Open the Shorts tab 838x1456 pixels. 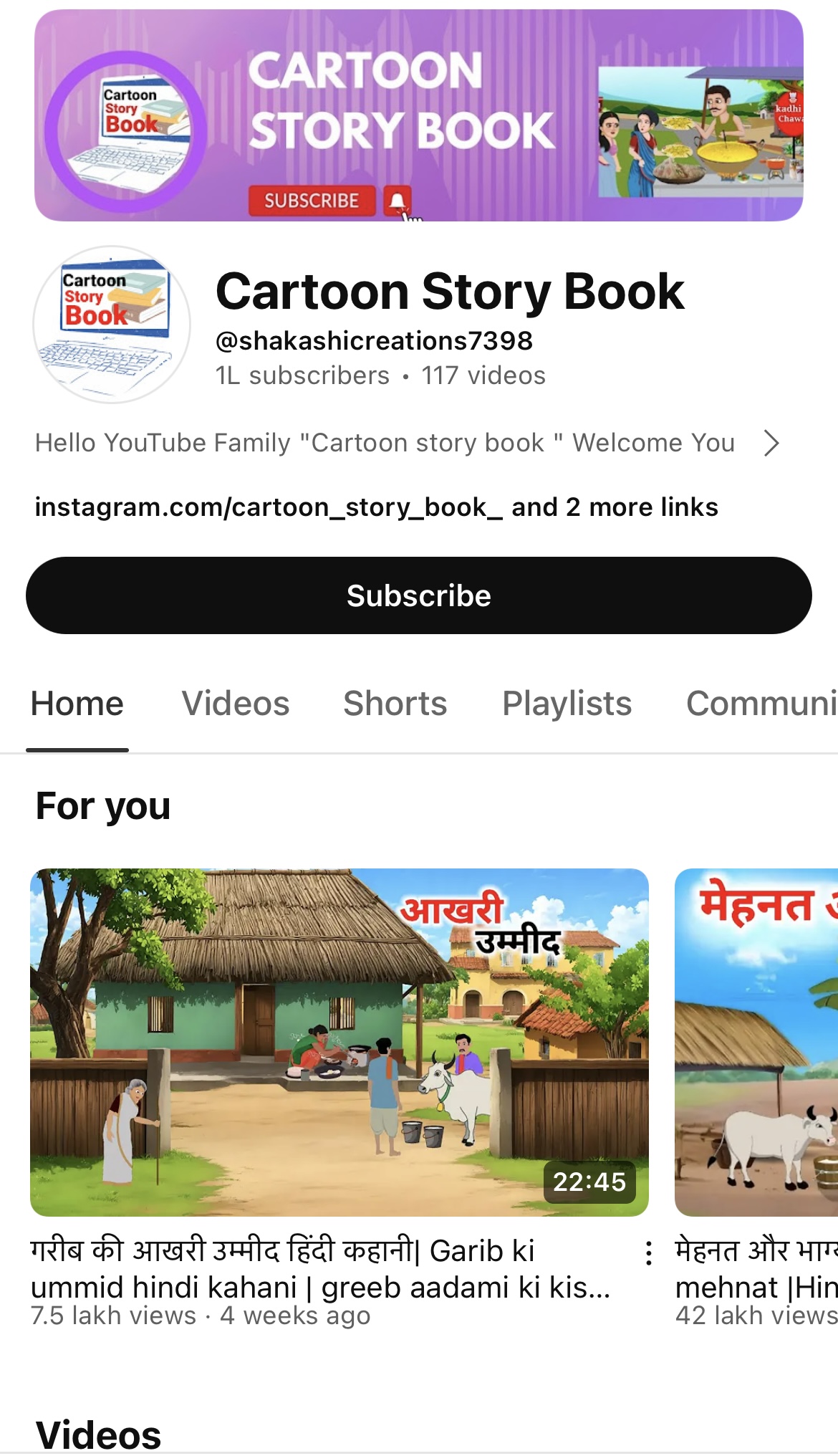pos(395,703)
